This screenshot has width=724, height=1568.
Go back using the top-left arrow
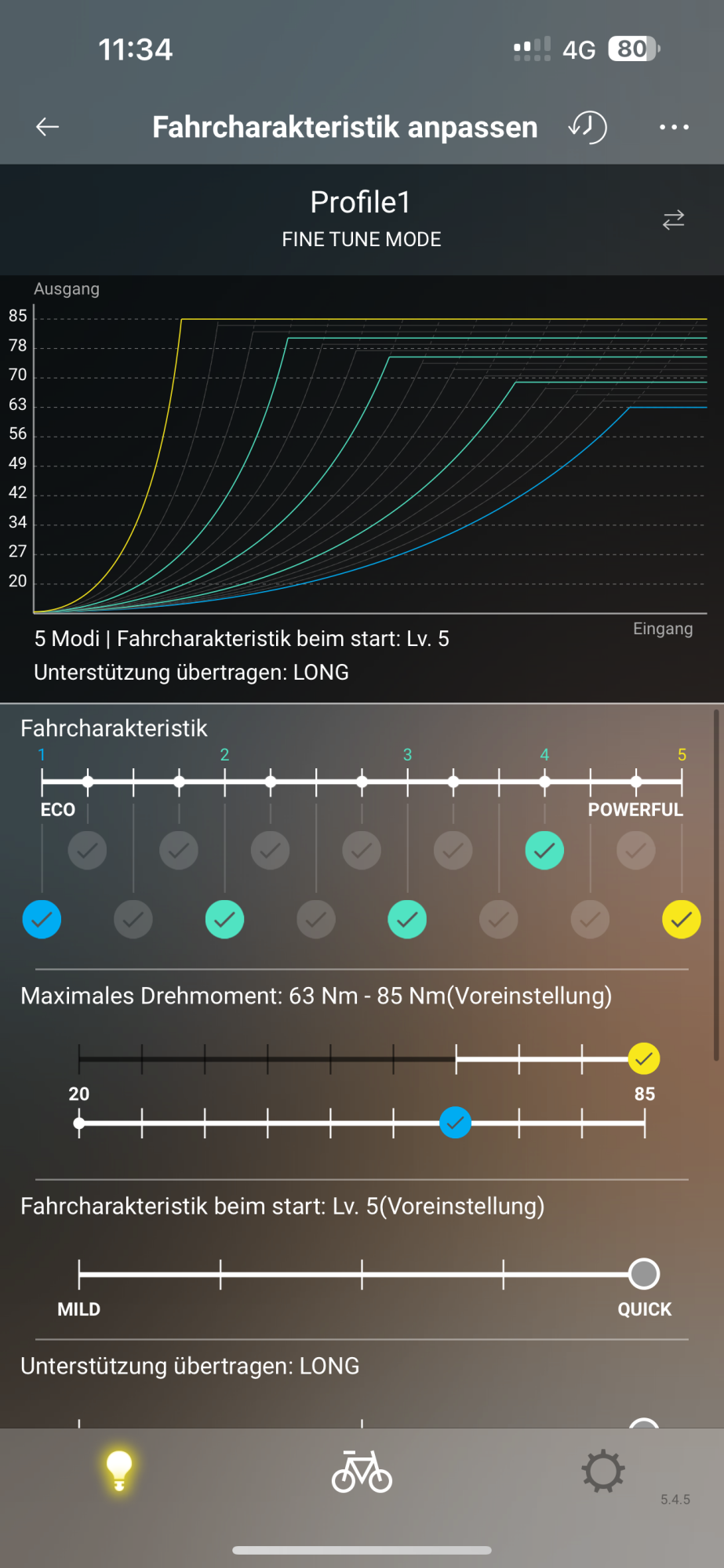click(48, 127)
